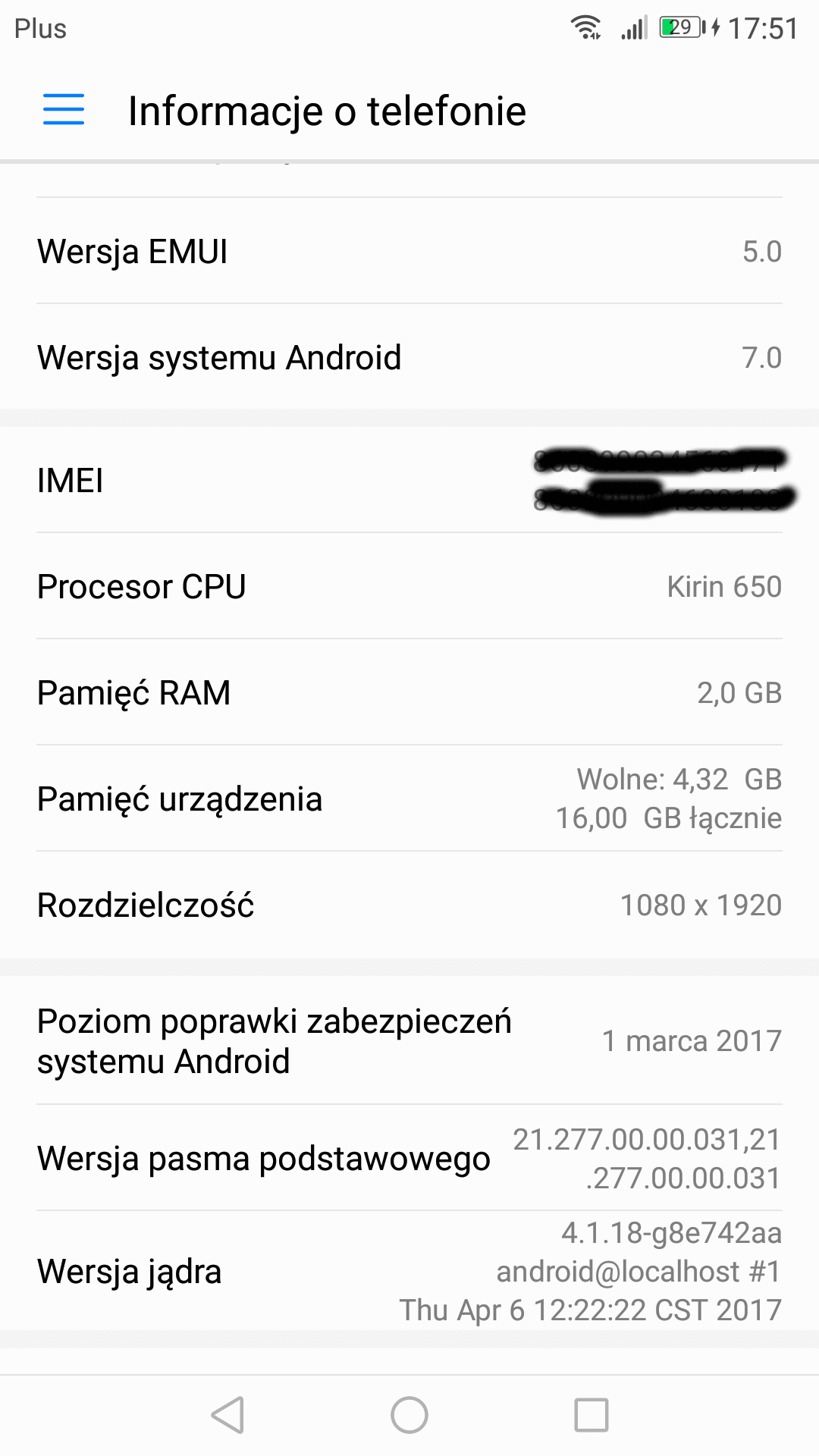
Task: Open recent apps from the navigation bar
Action: pyautogui.click(x=591, y=1415)
